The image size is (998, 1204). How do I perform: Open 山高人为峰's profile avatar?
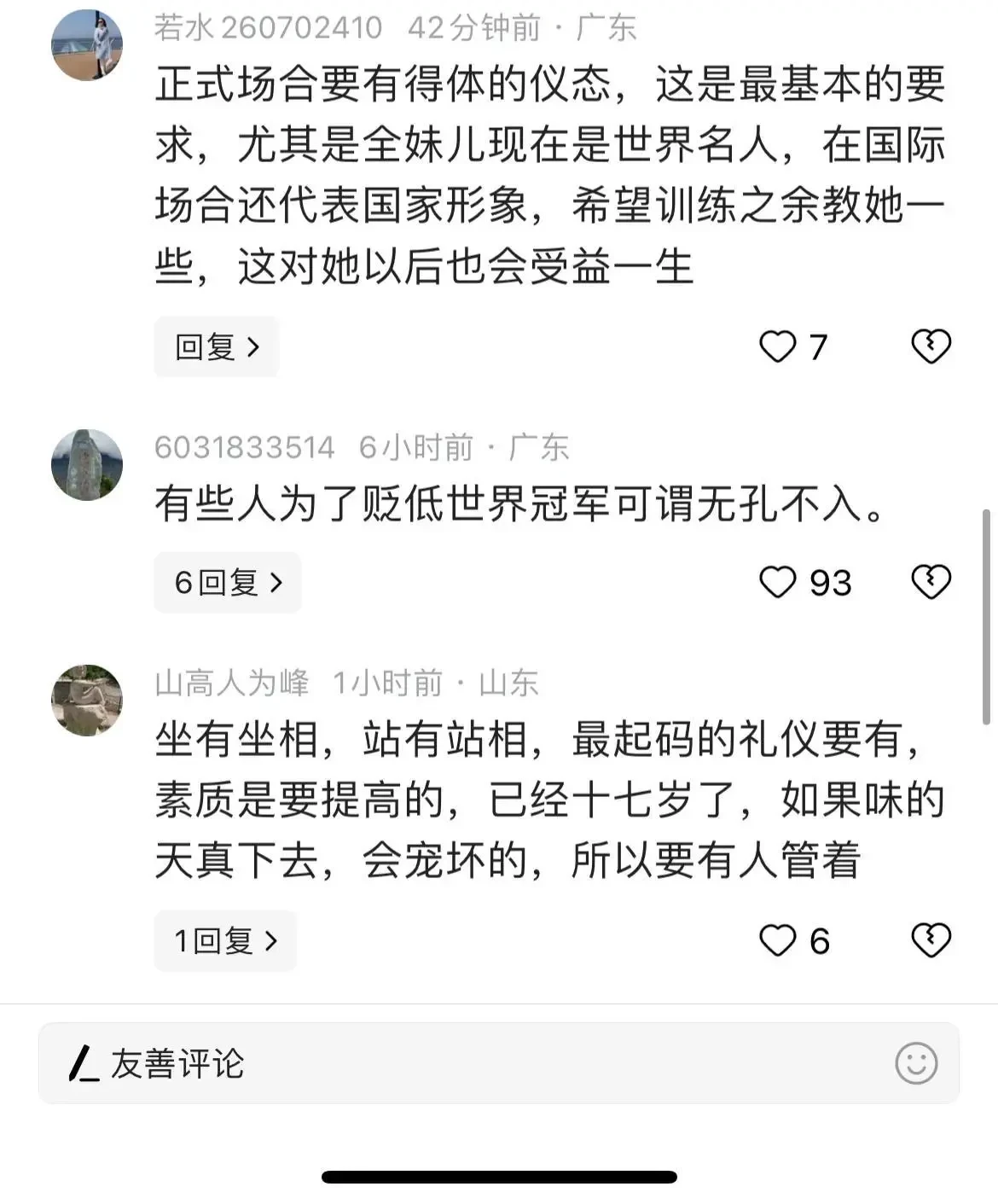coord(87,701)
